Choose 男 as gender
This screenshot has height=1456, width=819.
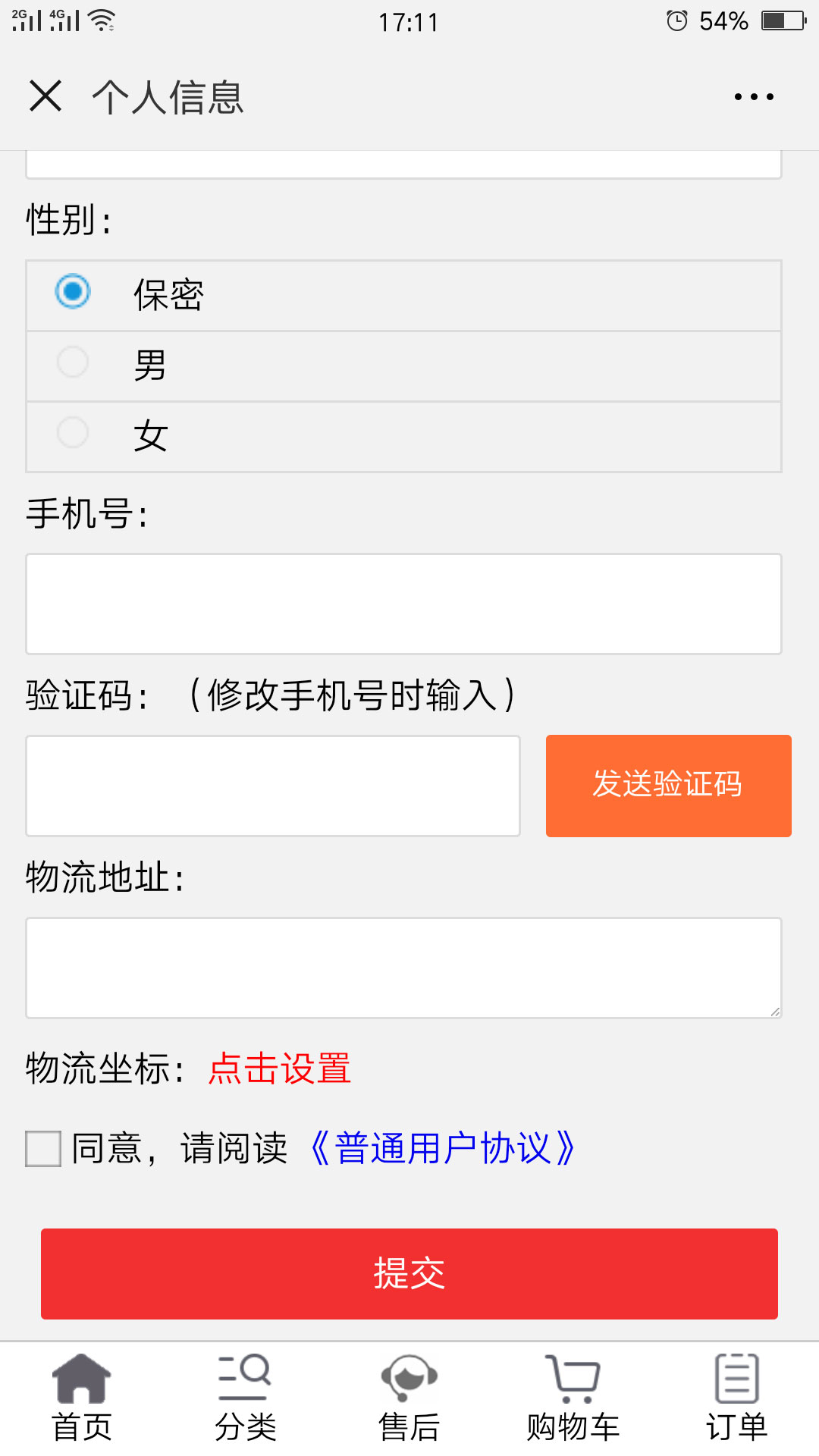[x=403, y=366]
